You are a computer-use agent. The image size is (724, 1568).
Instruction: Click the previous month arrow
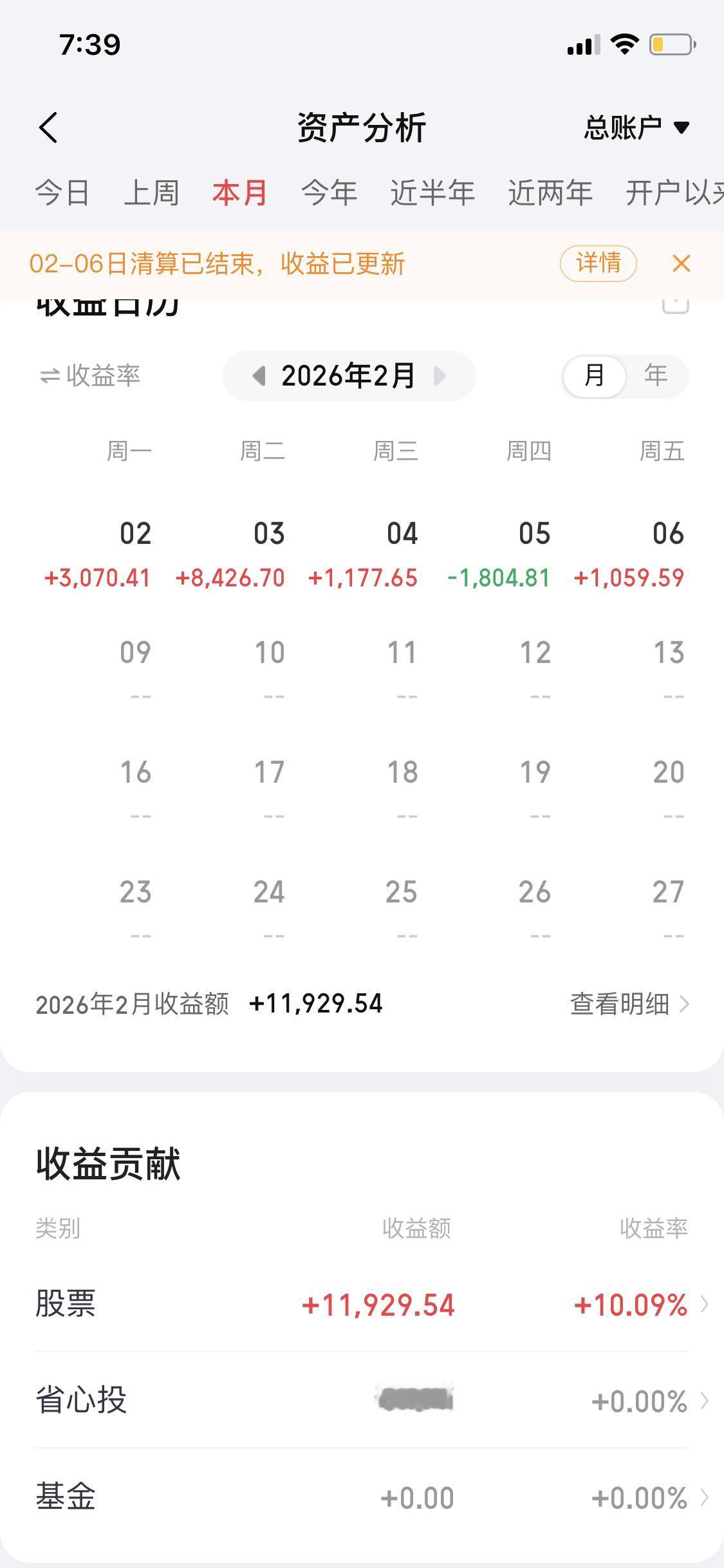(259, 376)
